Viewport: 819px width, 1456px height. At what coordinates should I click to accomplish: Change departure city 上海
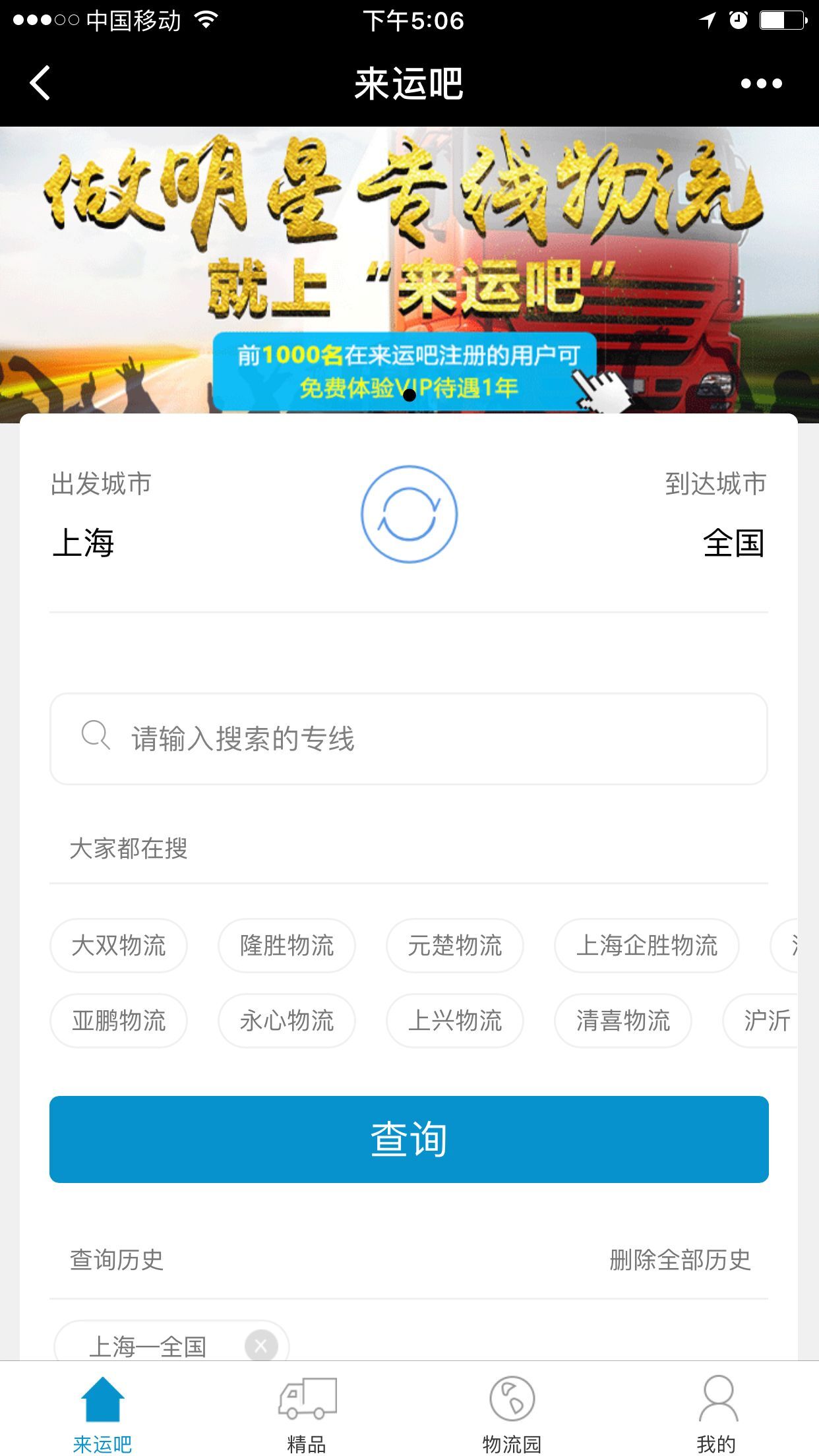tap(84, 543)
